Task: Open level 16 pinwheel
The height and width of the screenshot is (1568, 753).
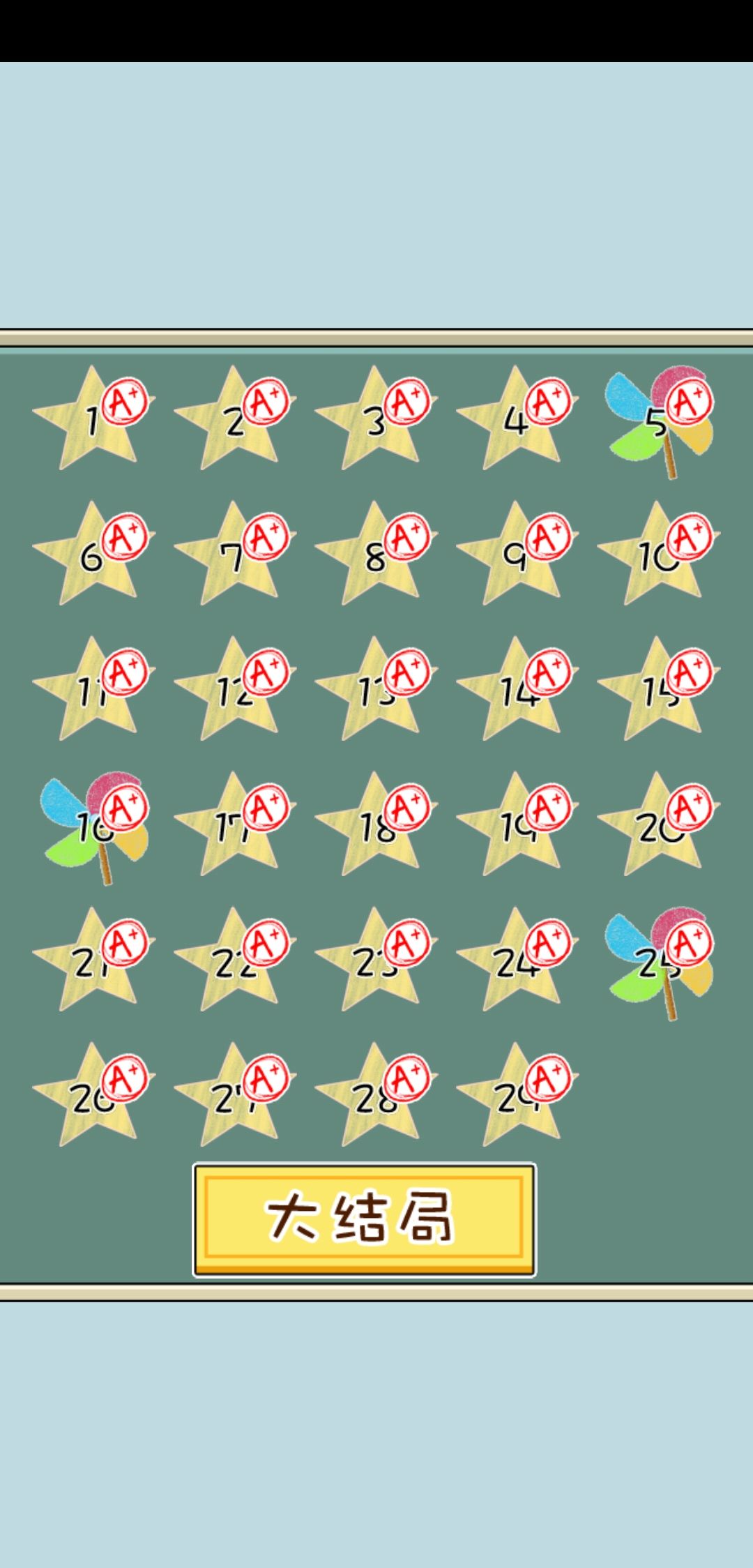Action: (x=94, y=827)
